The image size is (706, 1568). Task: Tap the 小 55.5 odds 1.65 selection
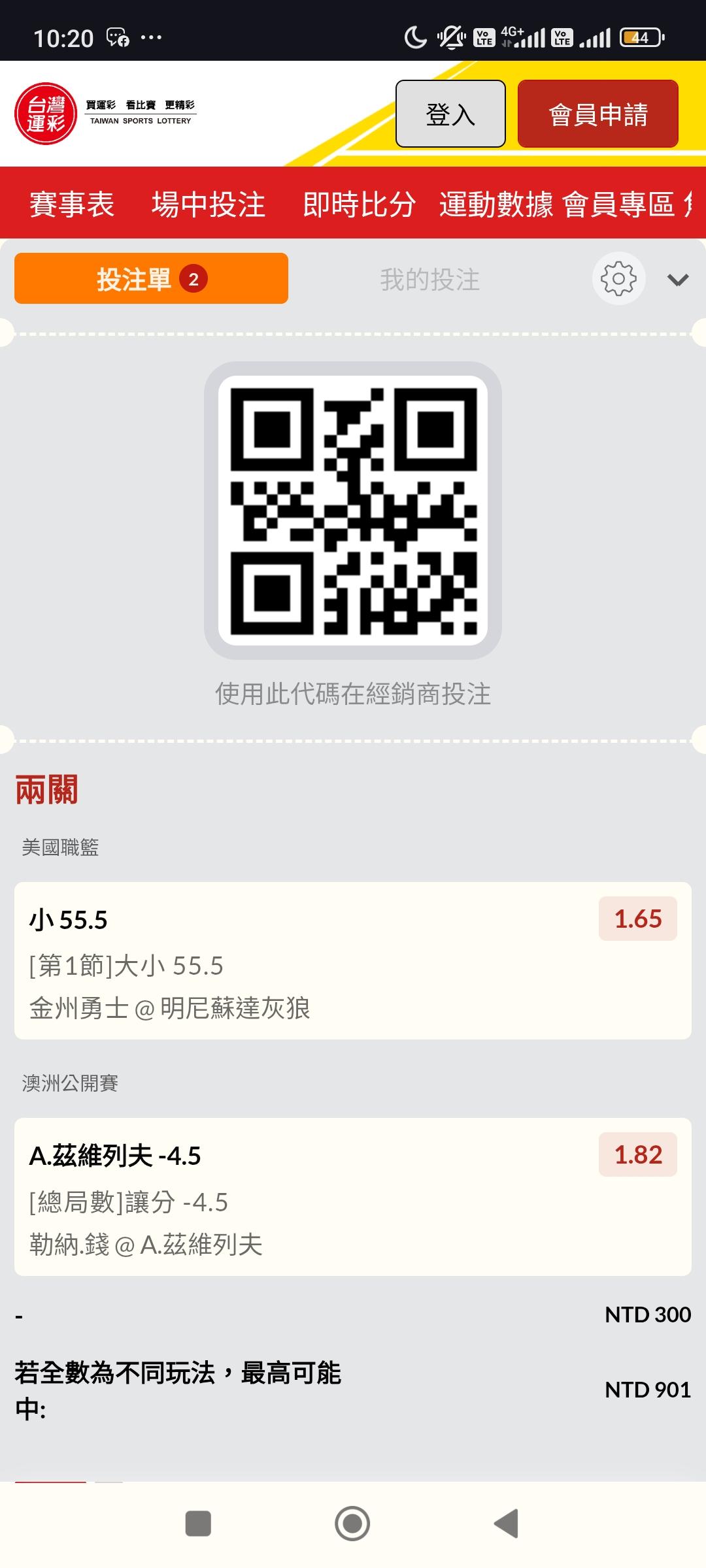[x=637, y=919]
